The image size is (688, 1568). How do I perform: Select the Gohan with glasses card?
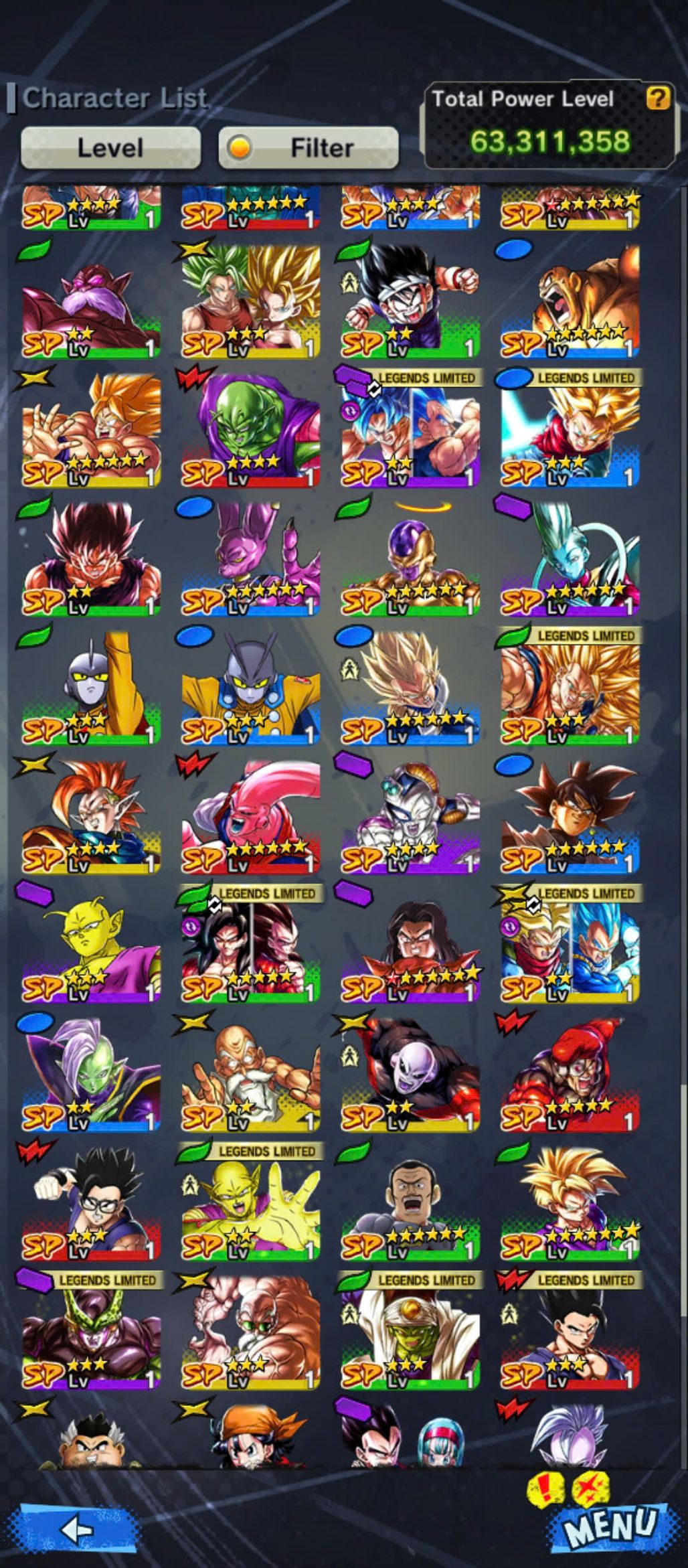pyautogui.click(x=91, y=1202)
